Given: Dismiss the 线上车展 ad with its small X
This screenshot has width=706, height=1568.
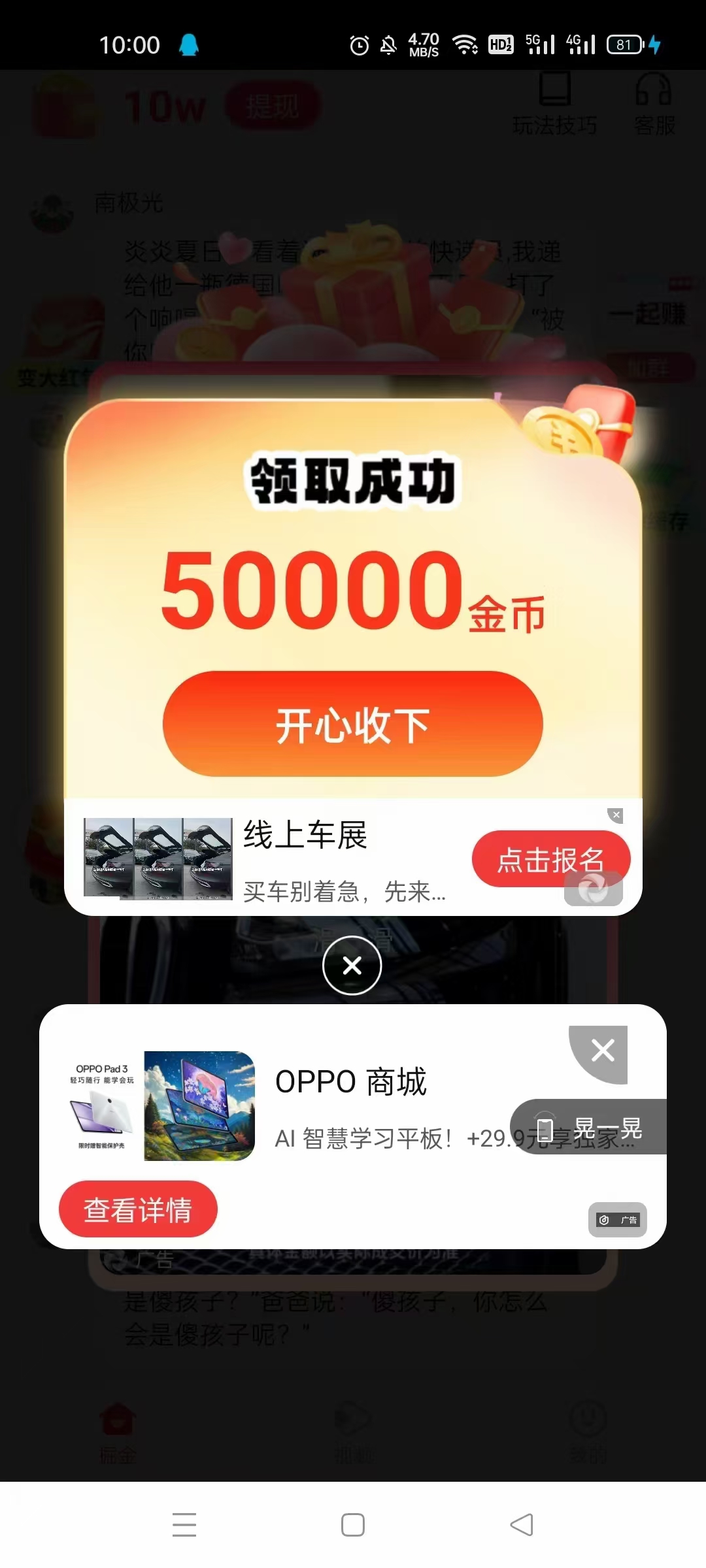Looking at the screenshot, I should [616, 815].
